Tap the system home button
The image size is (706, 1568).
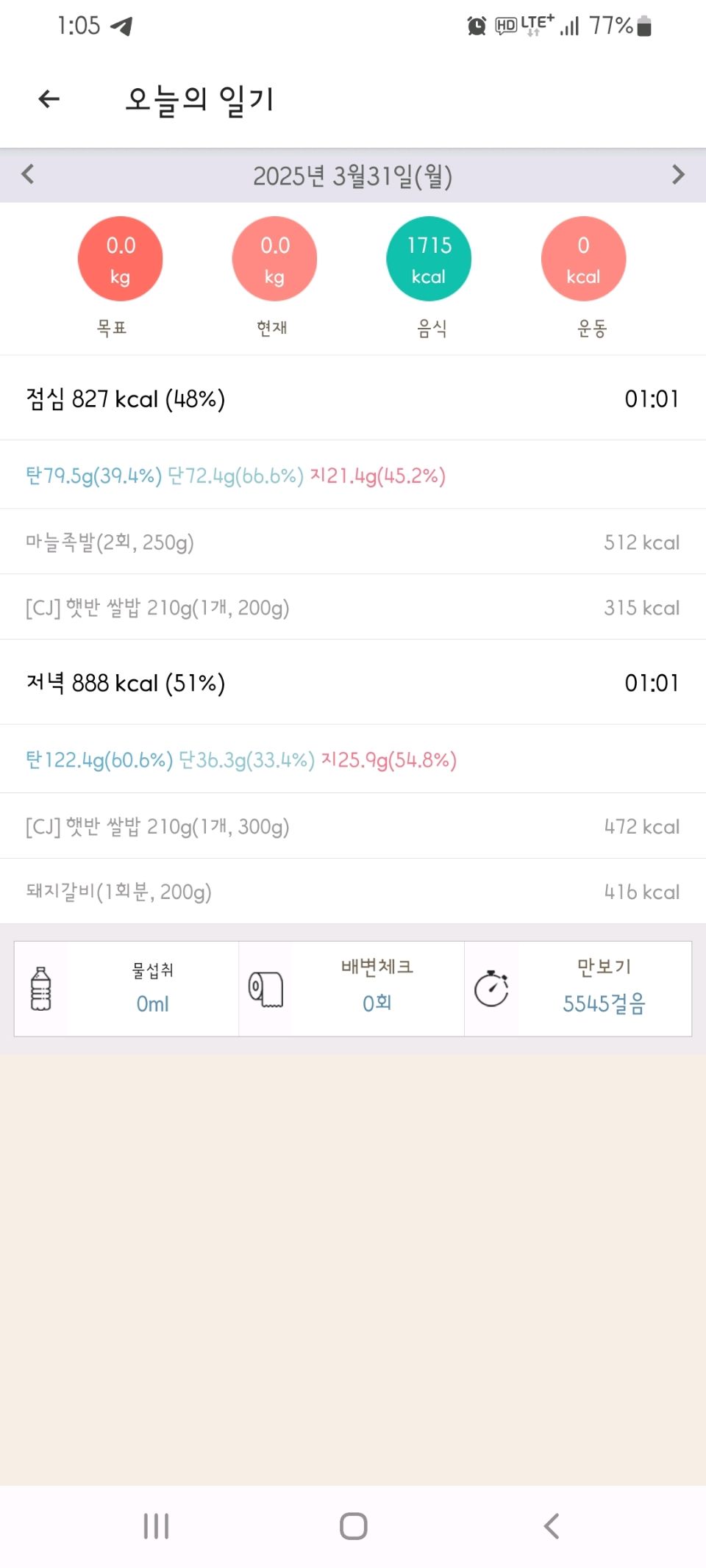(353, 1526)
